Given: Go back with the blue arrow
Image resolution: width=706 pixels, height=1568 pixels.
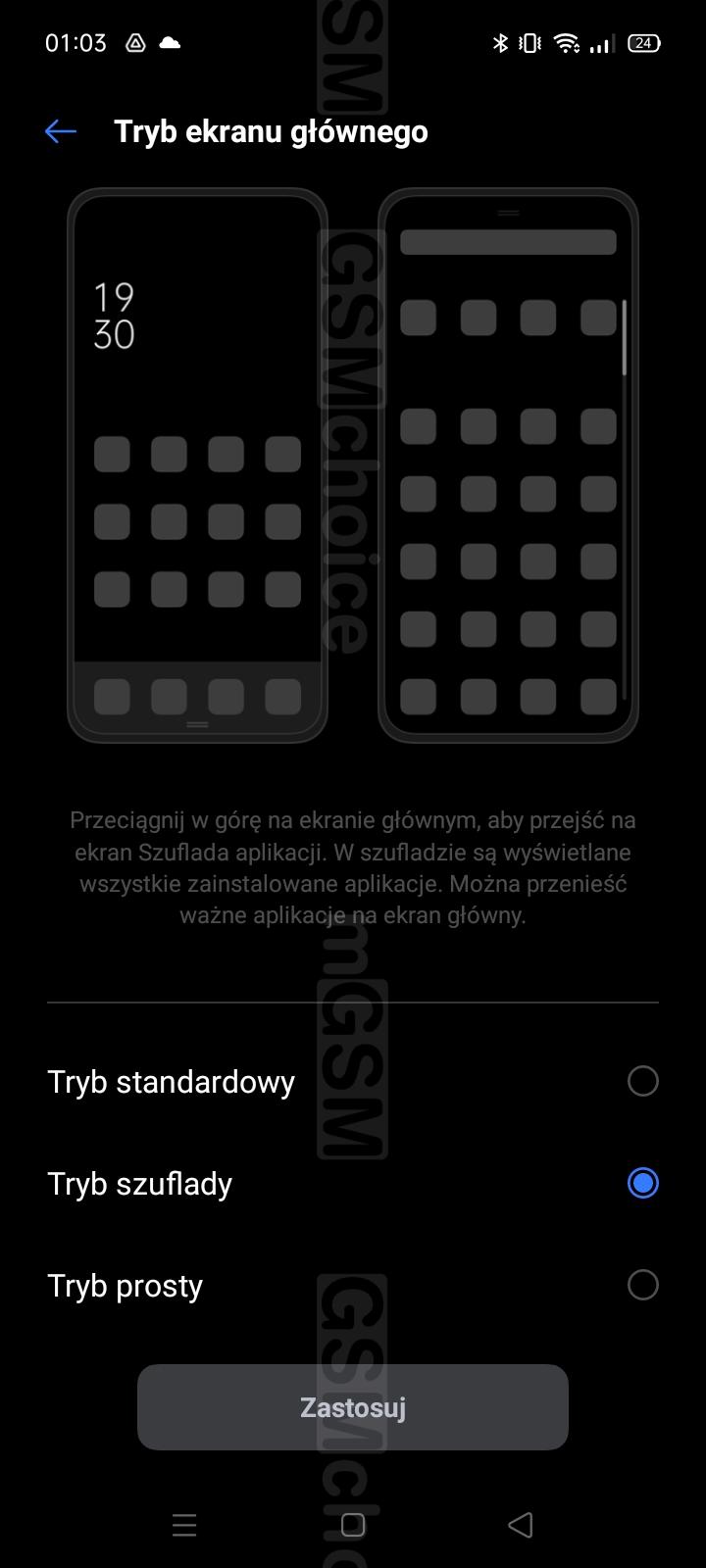Looking at the screenshot, I should (61, 131).
